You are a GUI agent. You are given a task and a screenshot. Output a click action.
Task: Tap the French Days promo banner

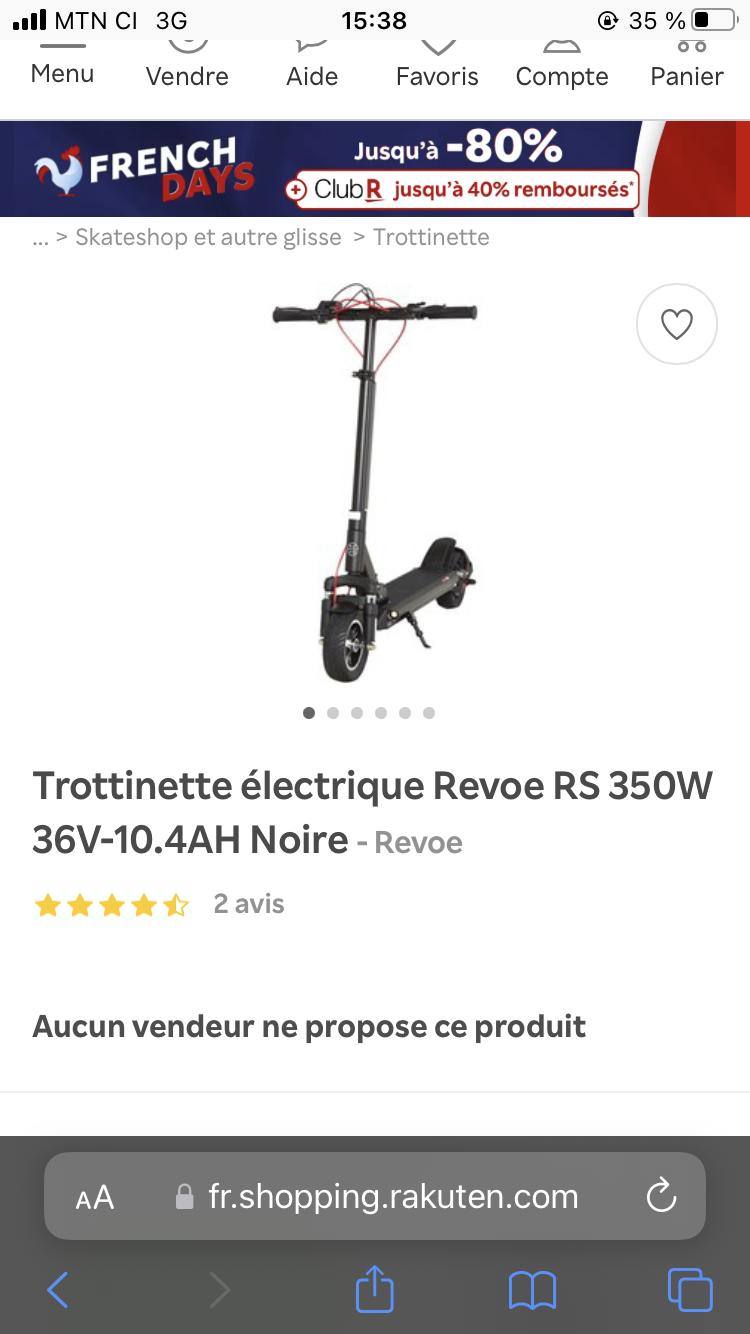(375, 168)
